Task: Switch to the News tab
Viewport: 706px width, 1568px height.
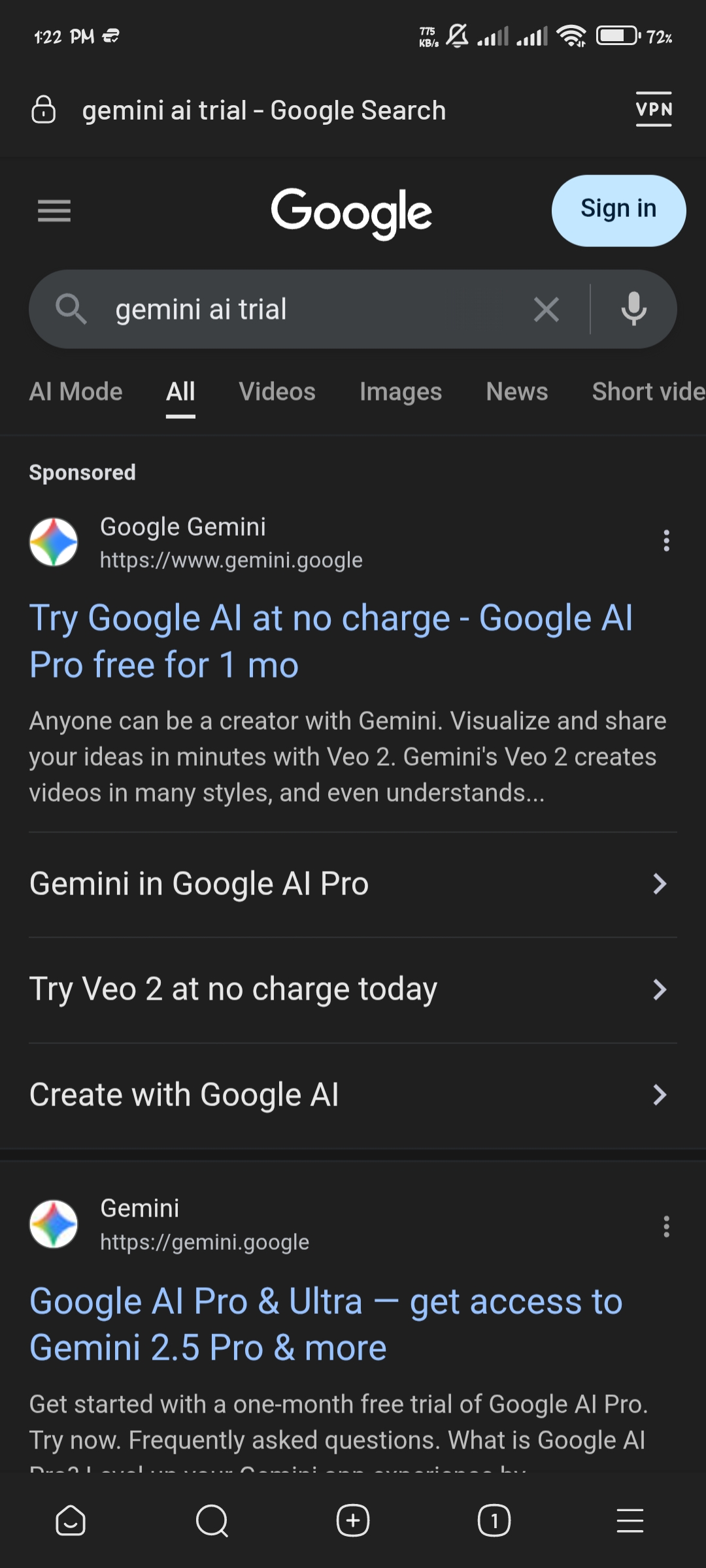Action: 517,392
